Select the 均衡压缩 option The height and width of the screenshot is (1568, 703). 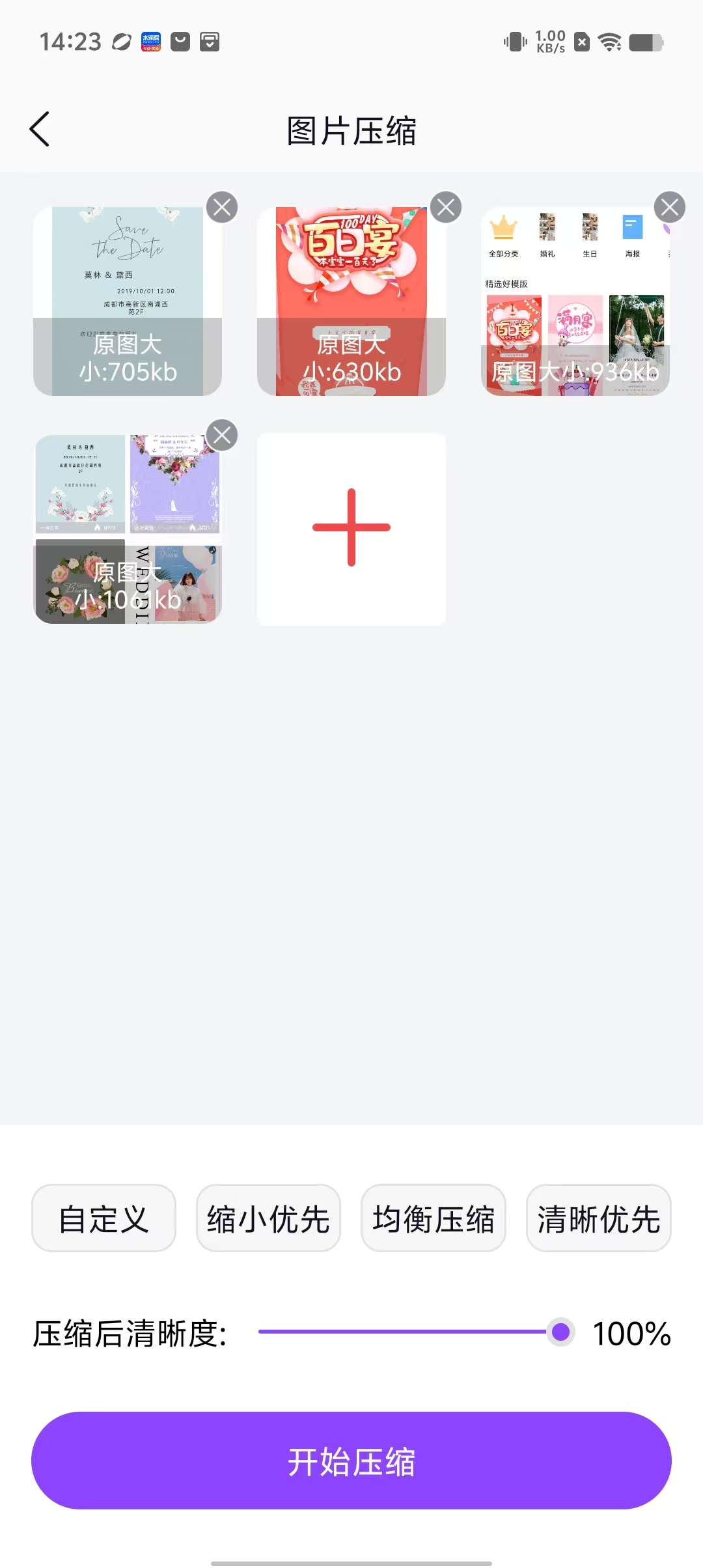point(434,1218)
